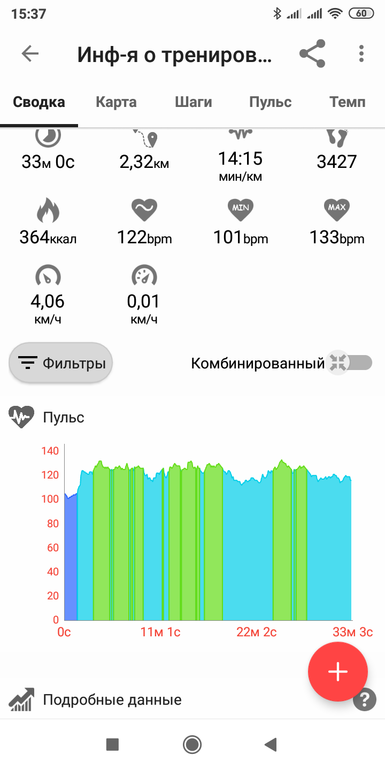Viewport: 385px width, 770px height.
Task: Open the help question mark icon
Action: (x=364, y=700)
